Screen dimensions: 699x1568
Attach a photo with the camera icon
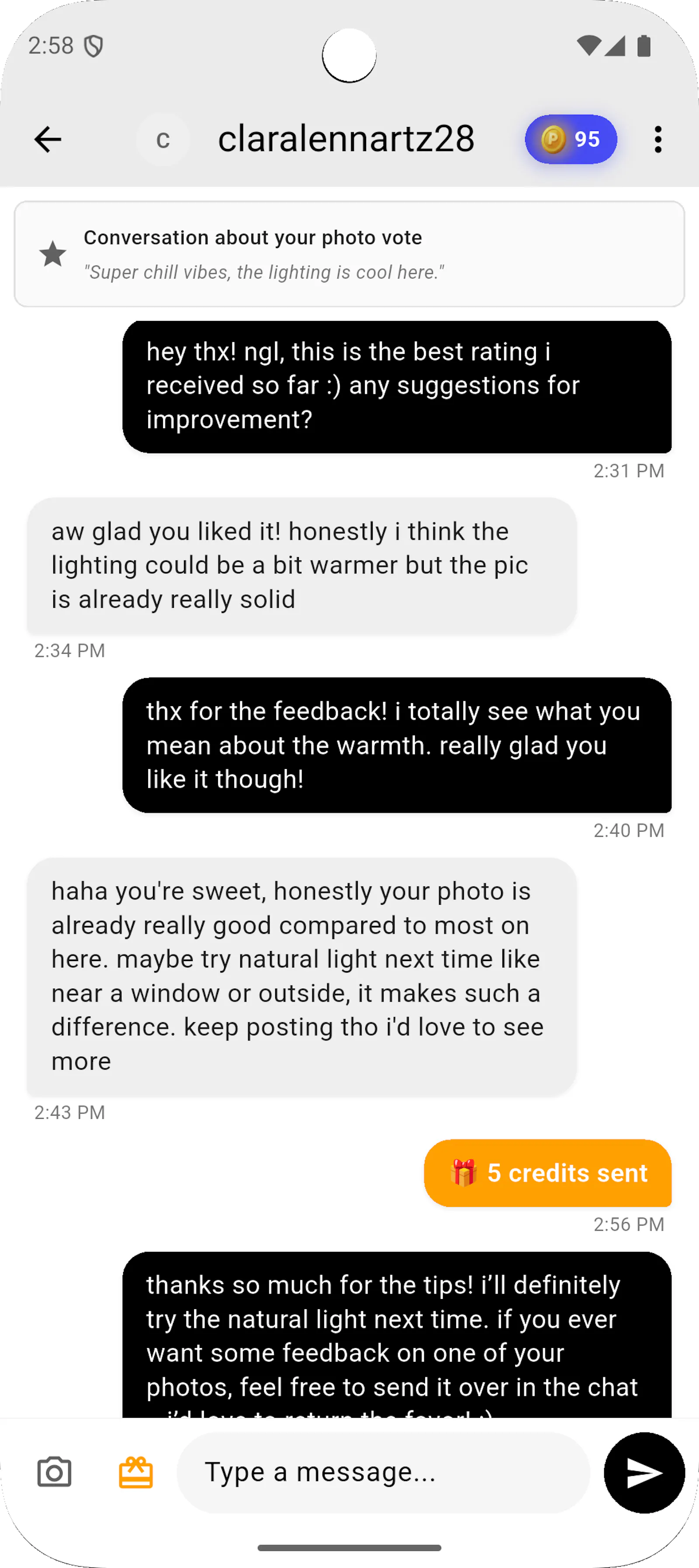click(54, 1472)
